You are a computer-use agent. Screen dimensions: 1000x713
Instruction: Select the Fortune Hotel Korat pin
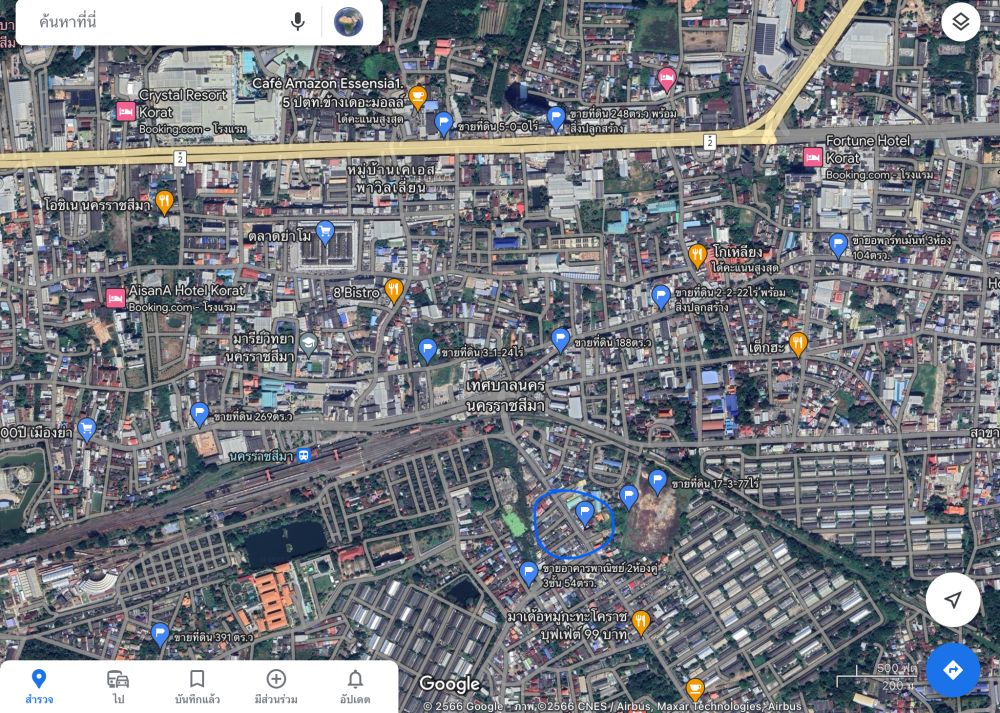[813, 157]
